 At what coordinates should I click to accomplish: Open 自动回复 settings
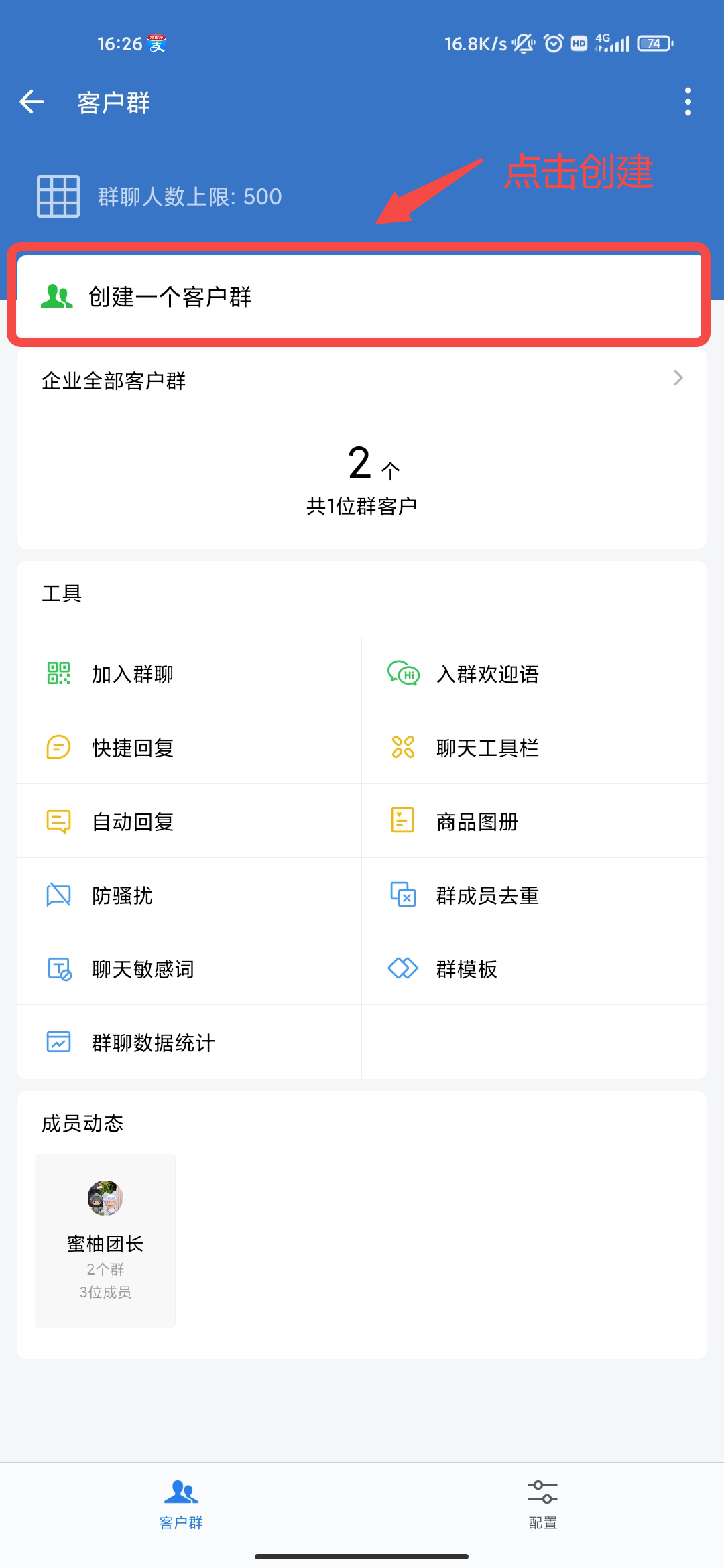click(x=189, y=821)
